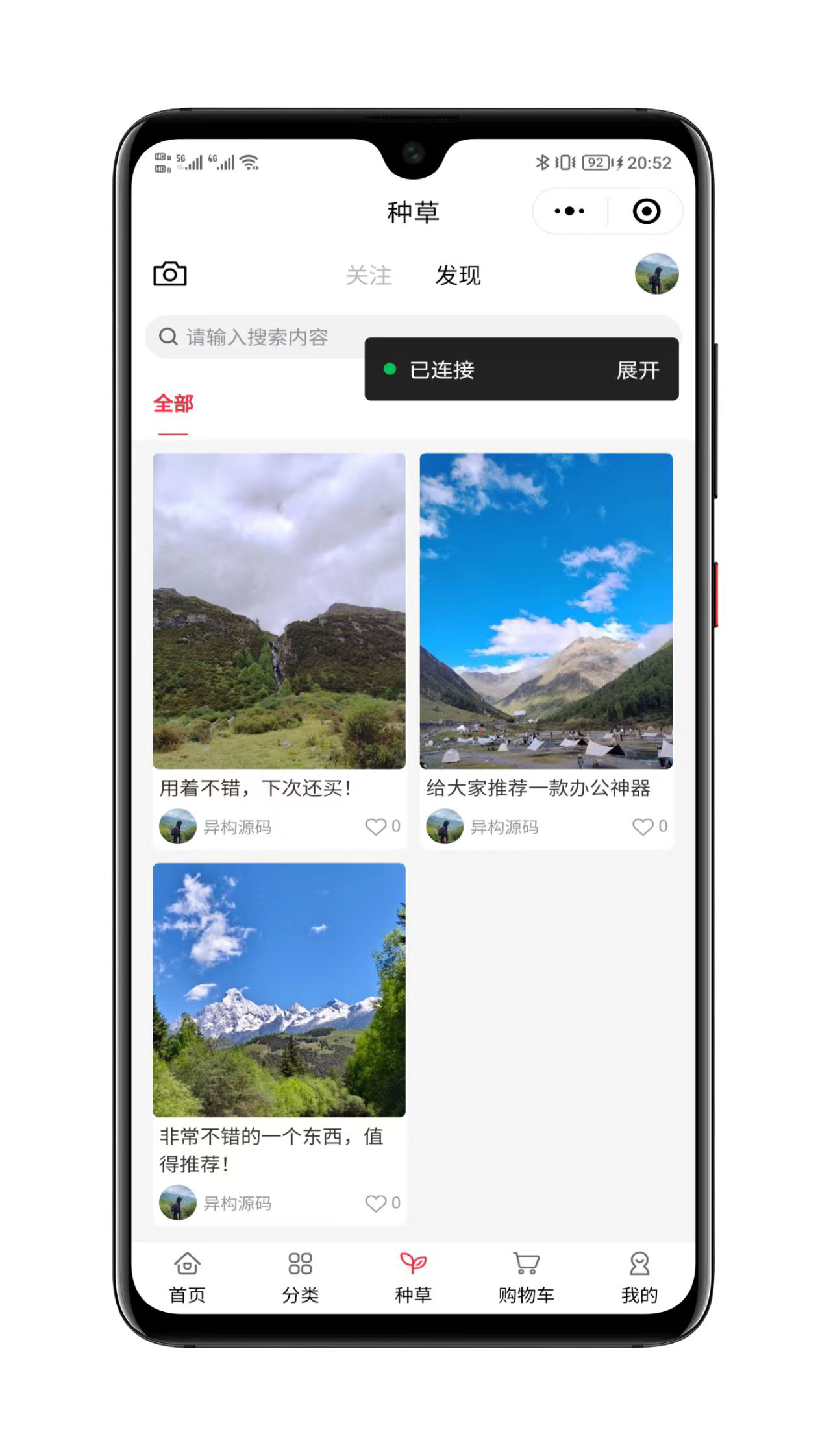Go to the 我的 tab
This screenshot has height=1456, width=831.
639,1277
